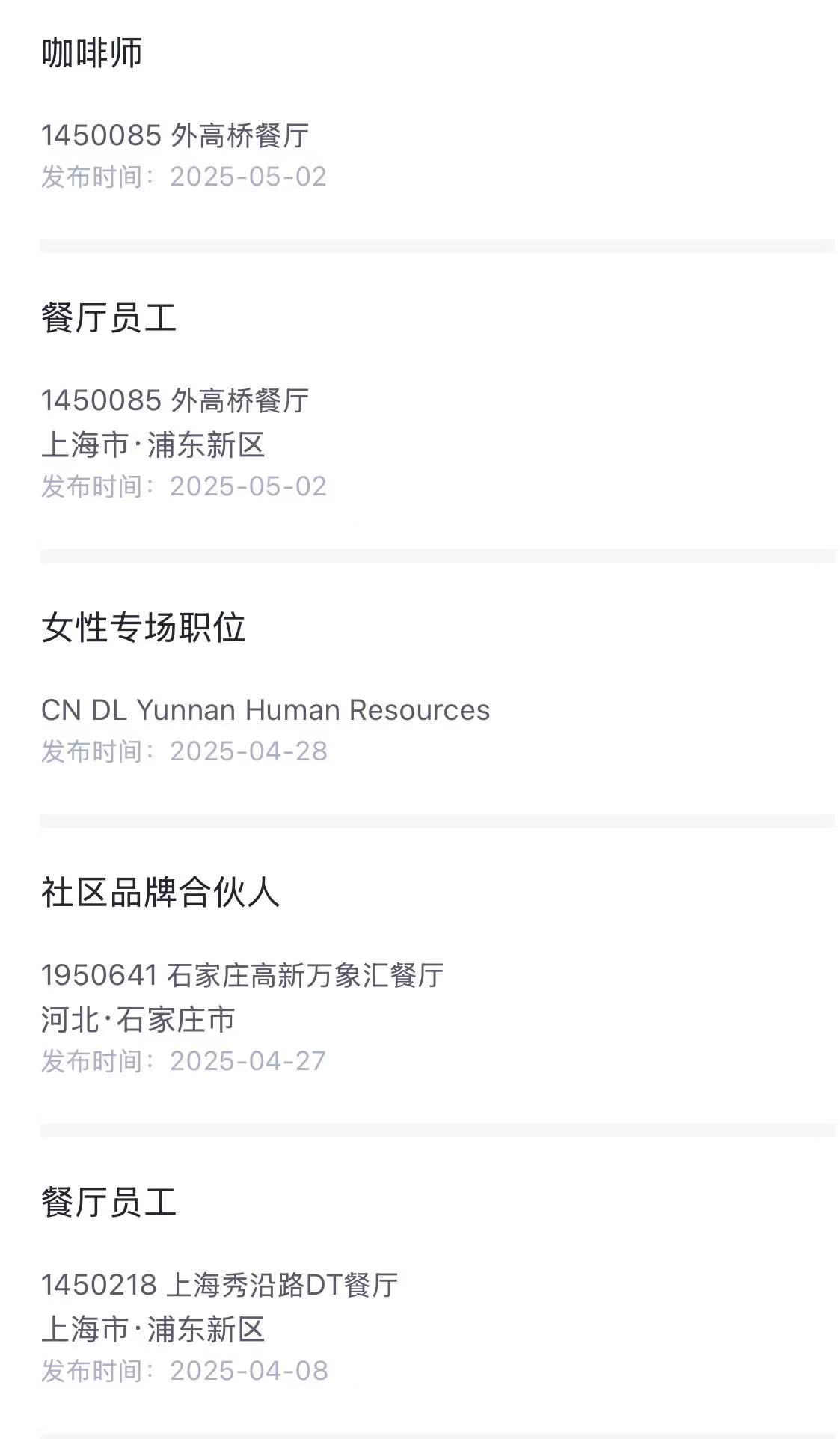Tap the 餐厅员工 job at 上海秀沿路DT餐厅
This screenshot has height=1439, width=840.
pos(109,1202)
